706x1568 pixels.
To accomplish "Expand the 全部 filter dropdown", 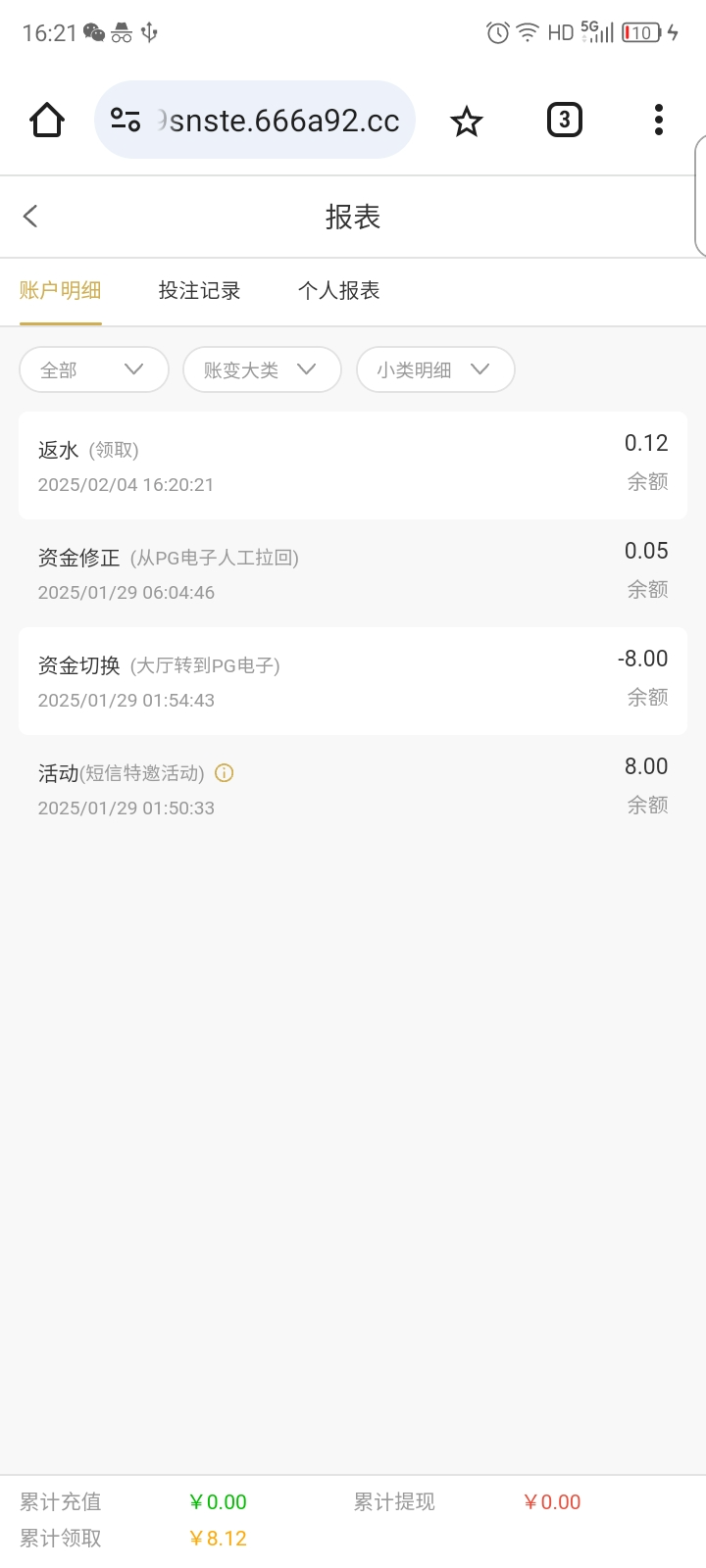I will coord(94,370).
